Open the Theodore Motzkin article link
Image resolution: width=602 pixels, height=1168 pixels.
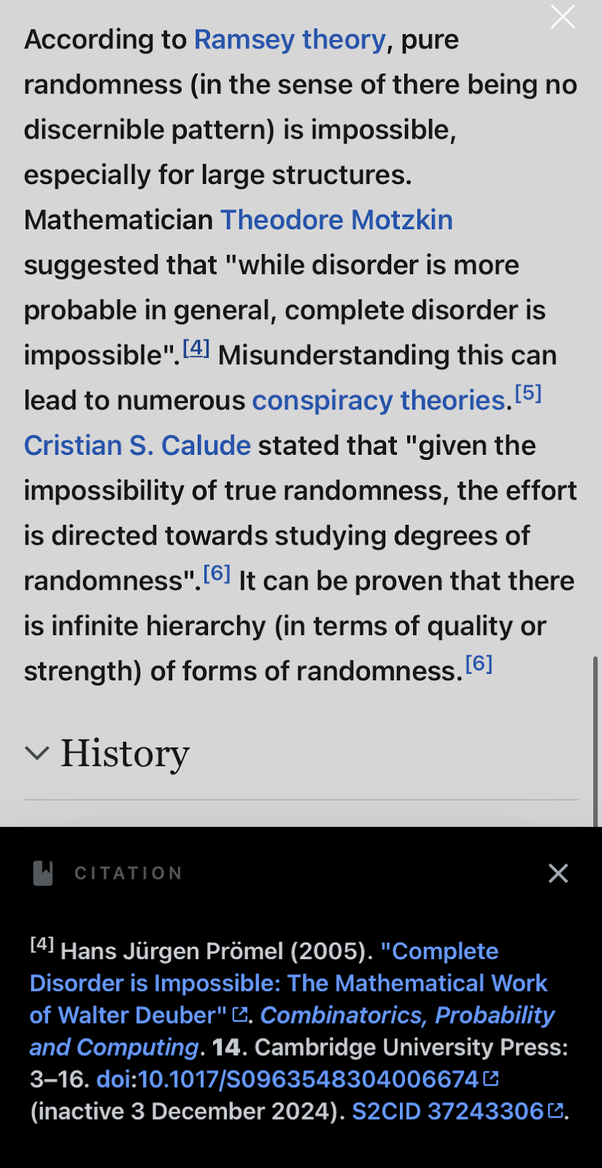tap(336, 220)
